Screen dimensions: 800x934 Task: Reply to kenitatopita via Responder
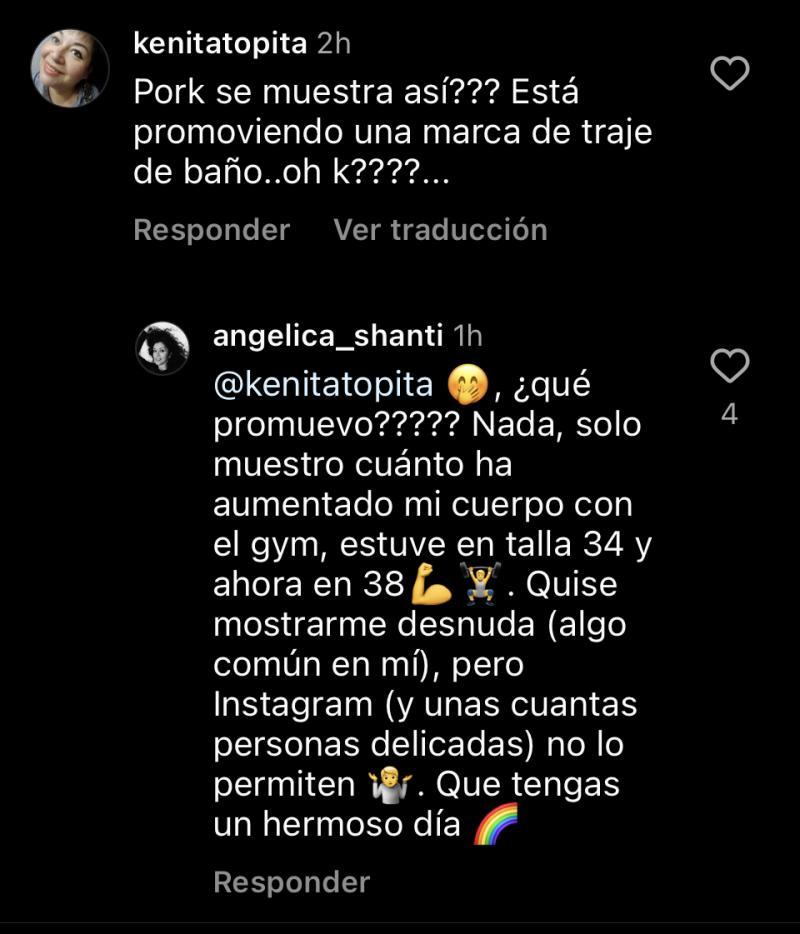click(x=211, y=230)
